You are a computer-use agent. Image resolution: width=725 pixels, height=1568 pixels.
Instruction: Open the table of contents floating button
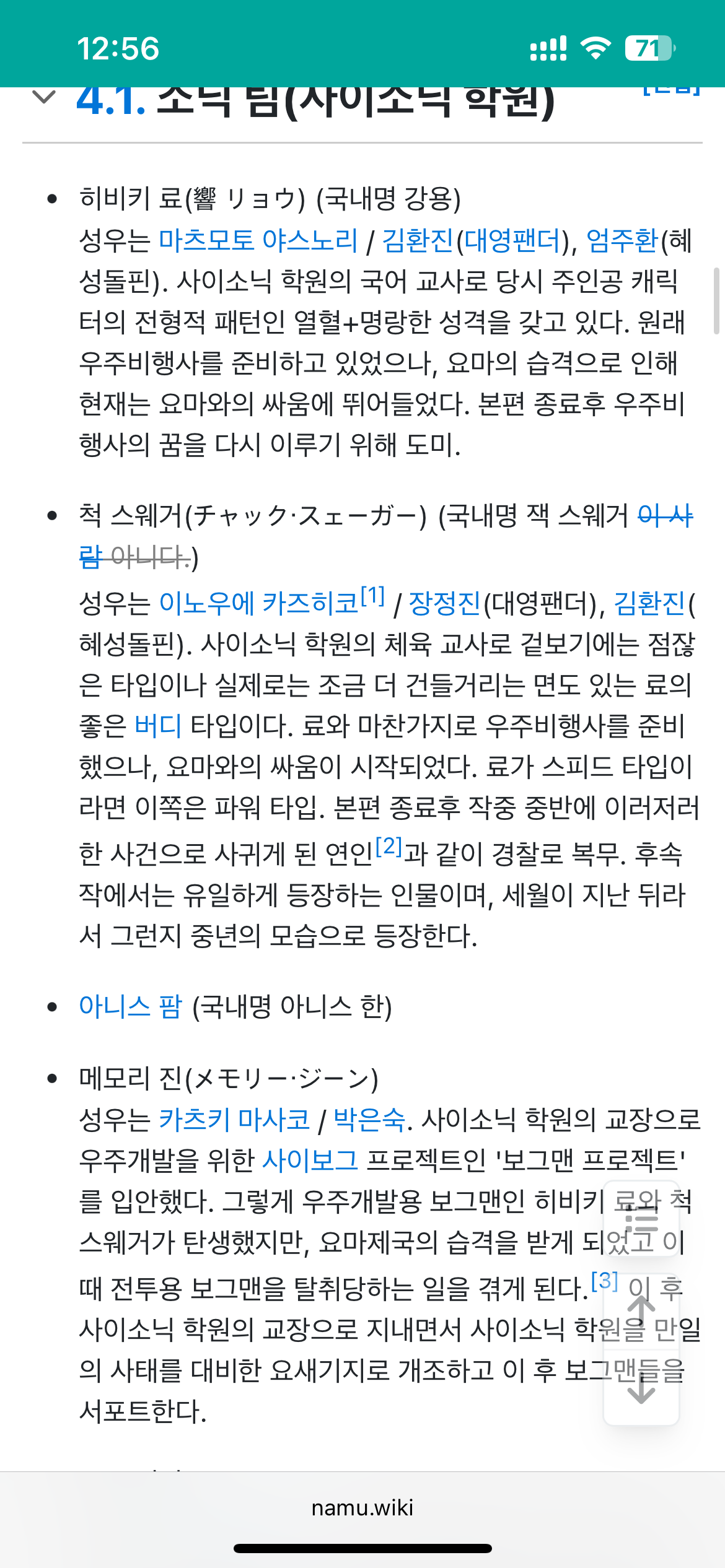[641, 1218]
